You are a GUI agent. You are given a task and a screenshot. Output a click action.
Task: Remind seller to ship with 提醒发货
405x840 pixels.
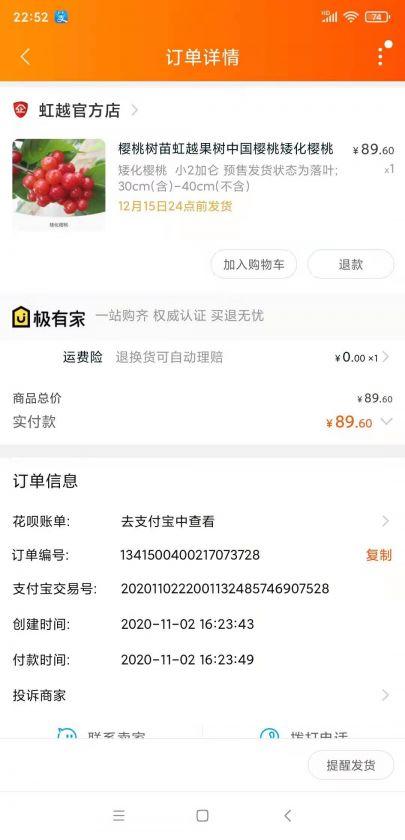(x=351, y=765)
